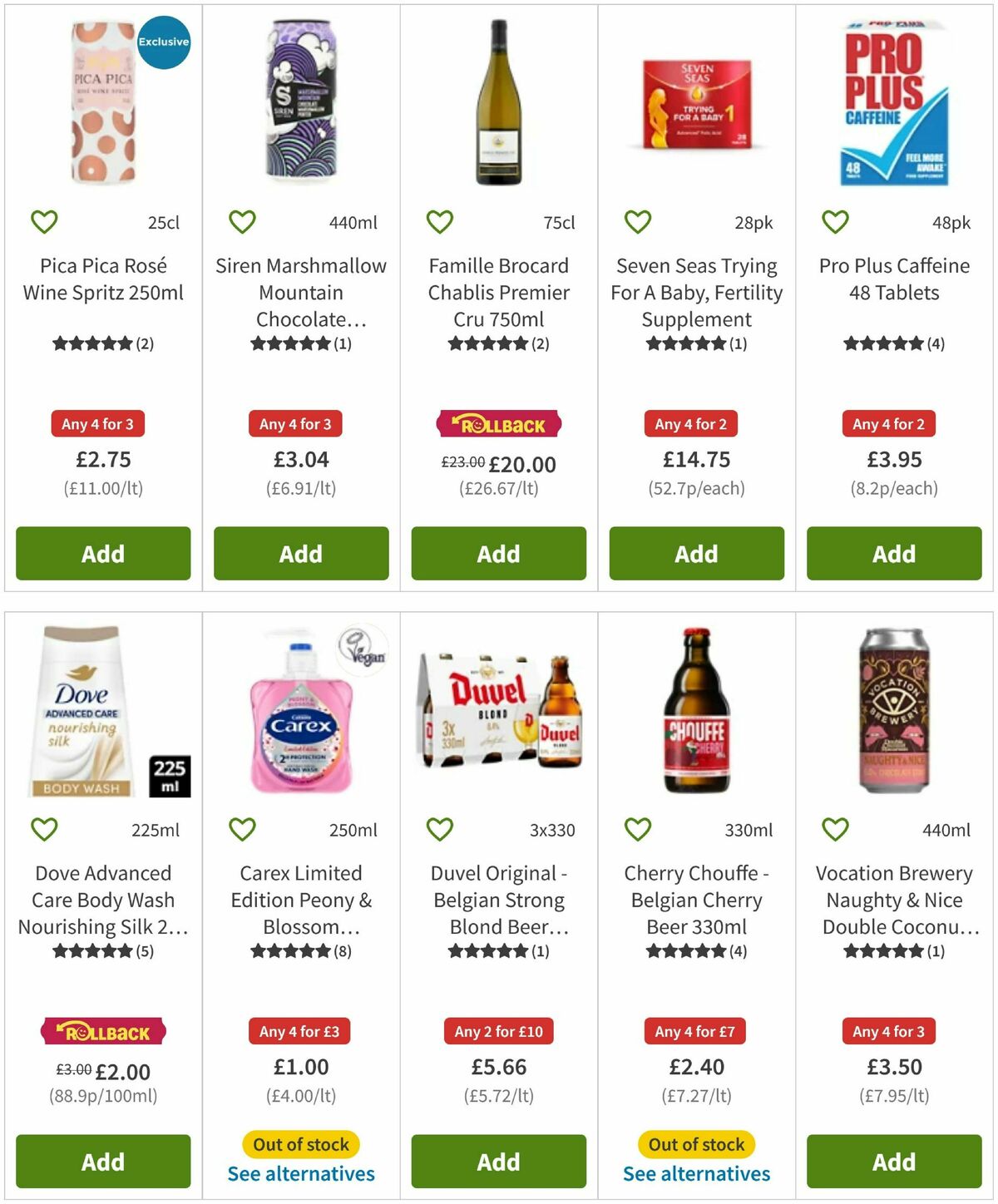Open Siren Marshmallow Mountain Chocolate product page
This screenshot has height=1204, width=998.
300,293
